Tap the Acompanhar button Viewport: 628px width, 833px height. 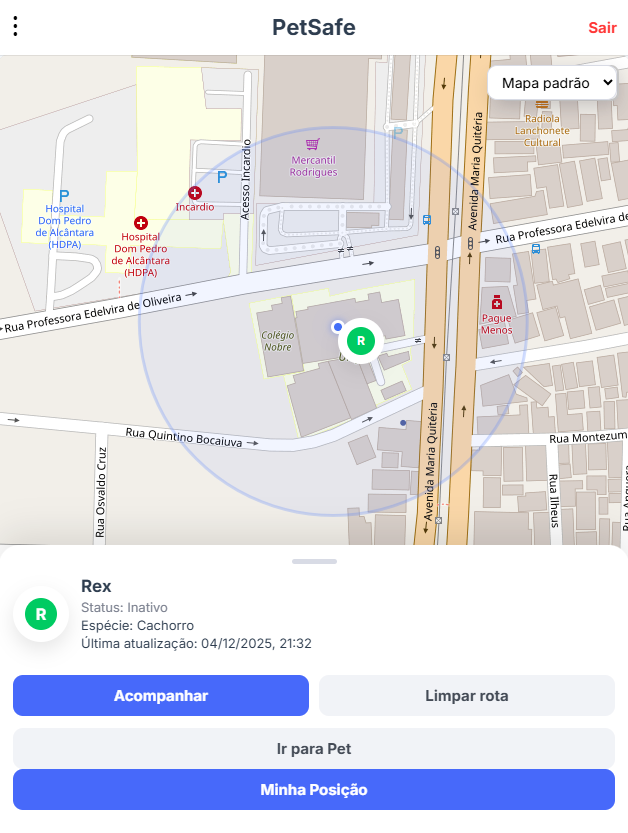(161, 695)
